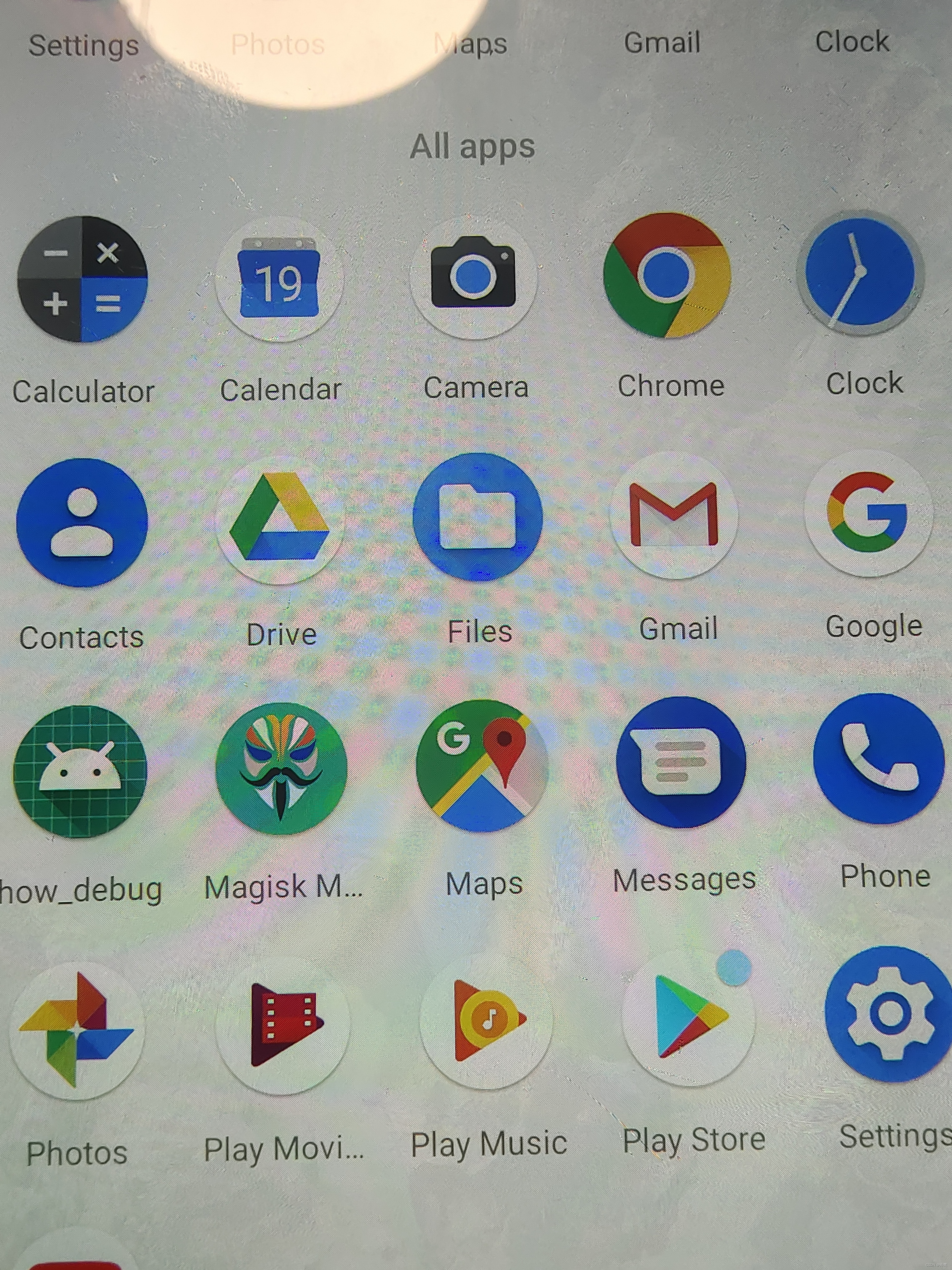Open the Files app
Viewport: 952px width, 1270px height.
point(477,517)
